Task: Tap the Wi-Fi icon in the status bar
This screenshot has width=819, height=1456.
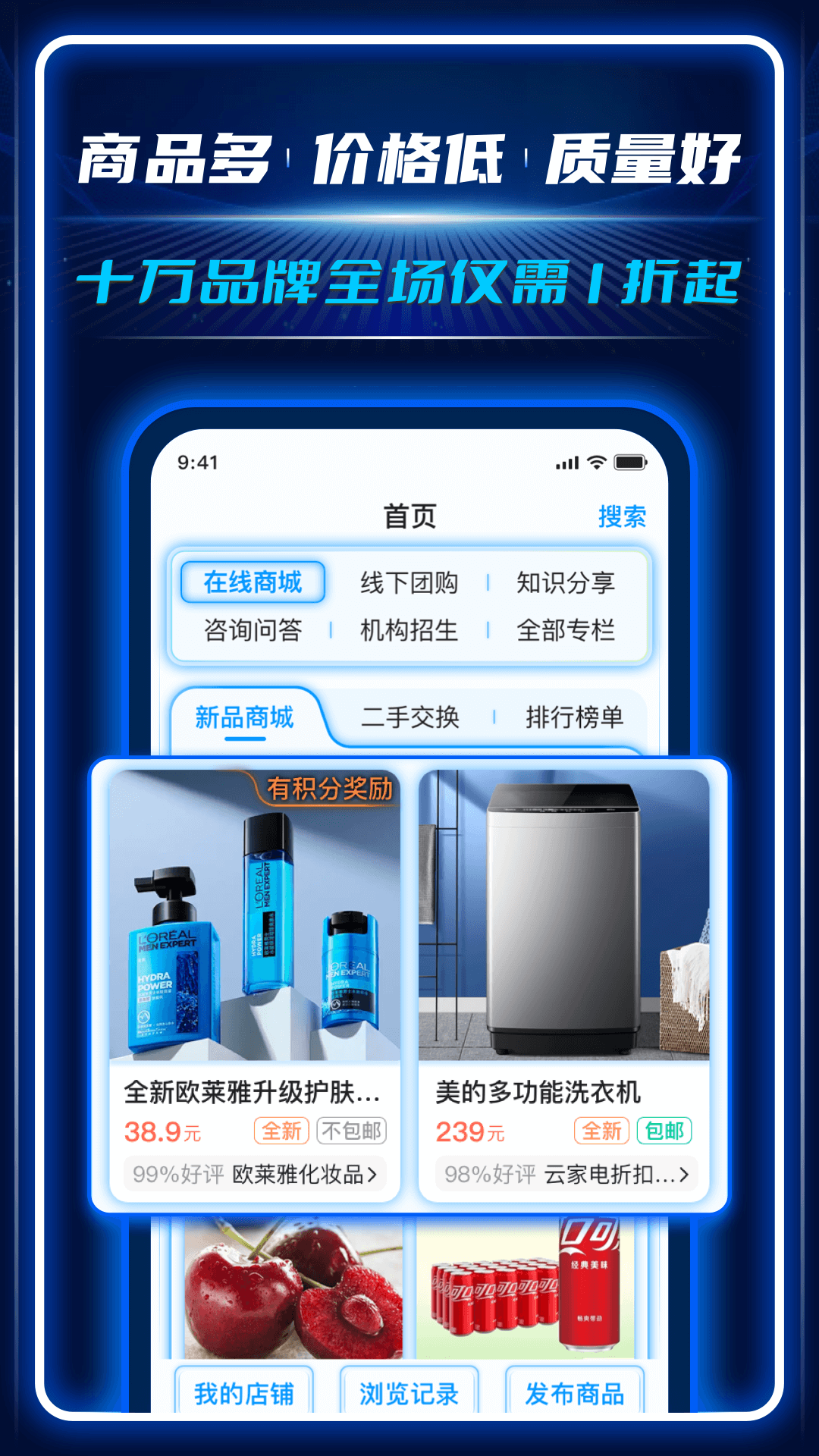Action: point(598,461)
